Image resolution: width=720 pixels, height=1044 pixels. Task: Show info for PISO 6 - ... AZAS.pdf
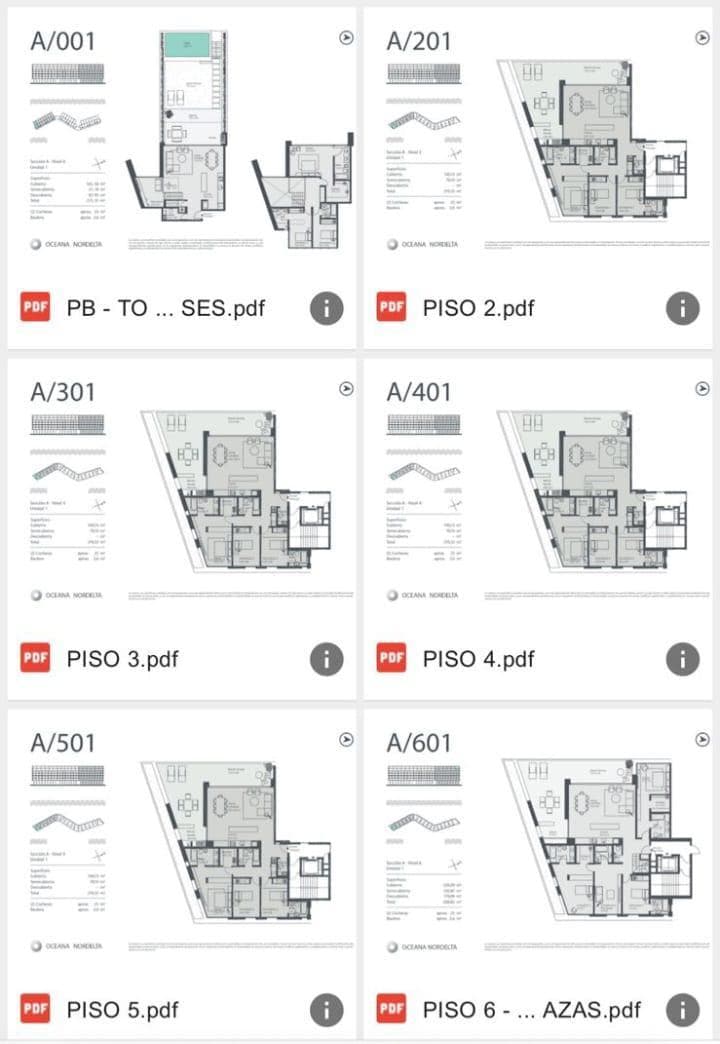pyautogui.click(x=682, y=1010)
